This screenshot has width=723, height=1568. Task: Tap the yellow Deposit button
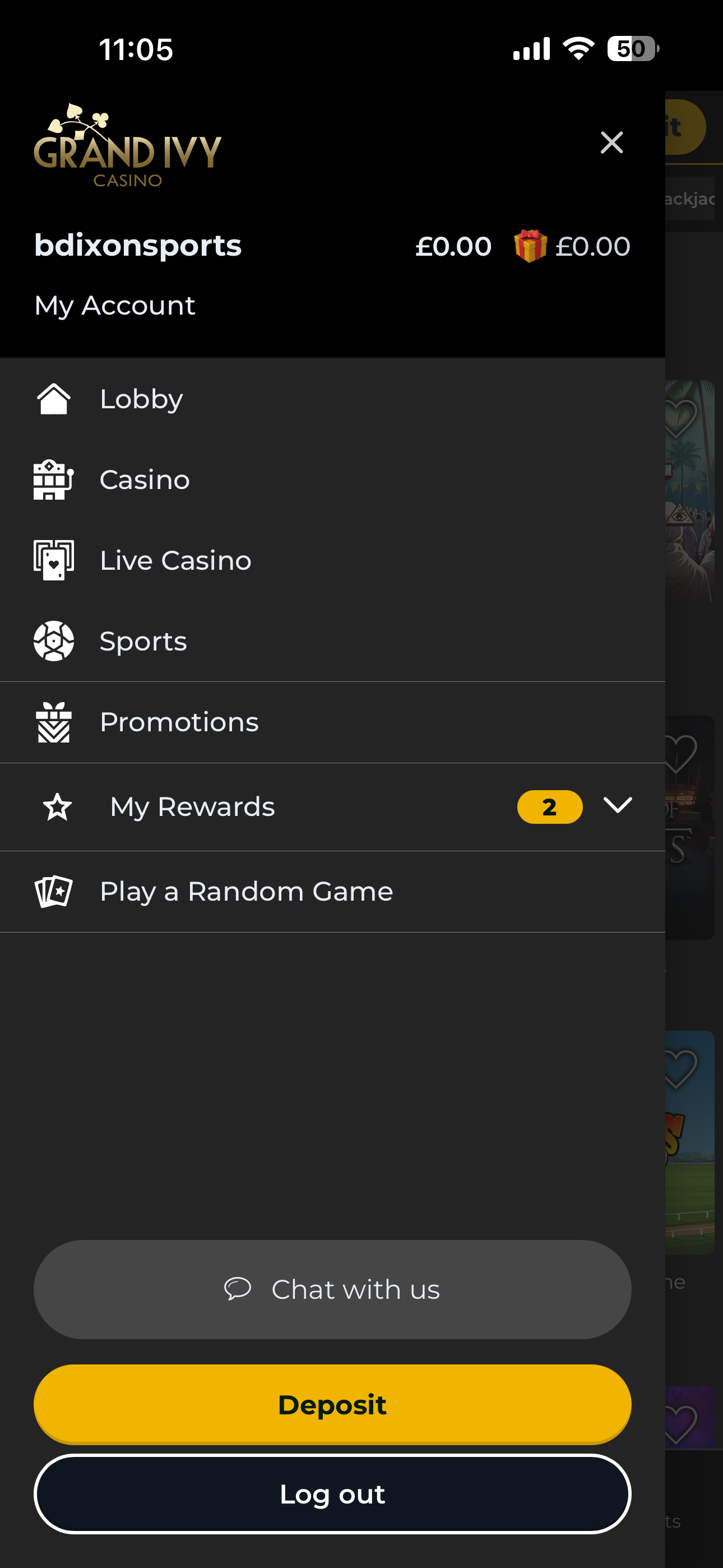click(332, 1404)
